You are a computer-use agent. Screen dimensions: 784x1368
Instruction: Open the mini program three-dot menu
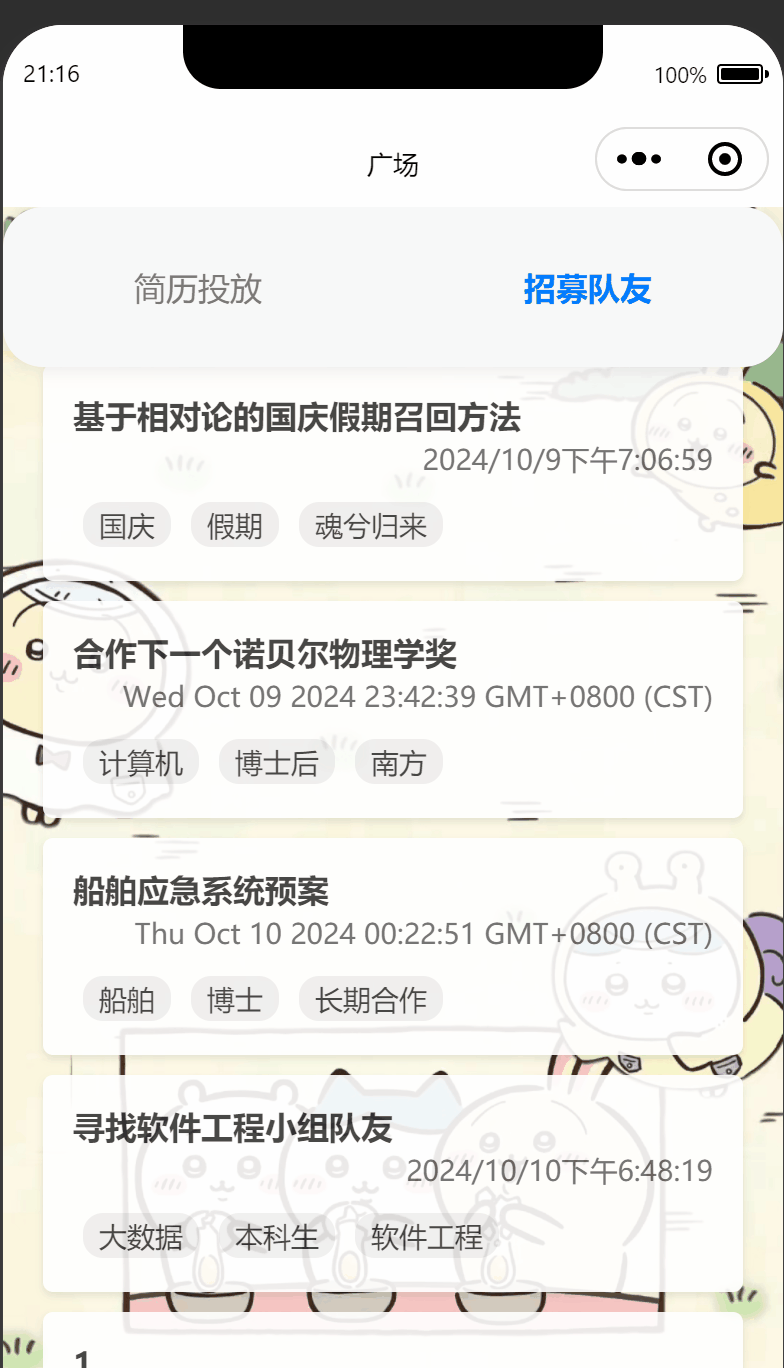(639, 159)
